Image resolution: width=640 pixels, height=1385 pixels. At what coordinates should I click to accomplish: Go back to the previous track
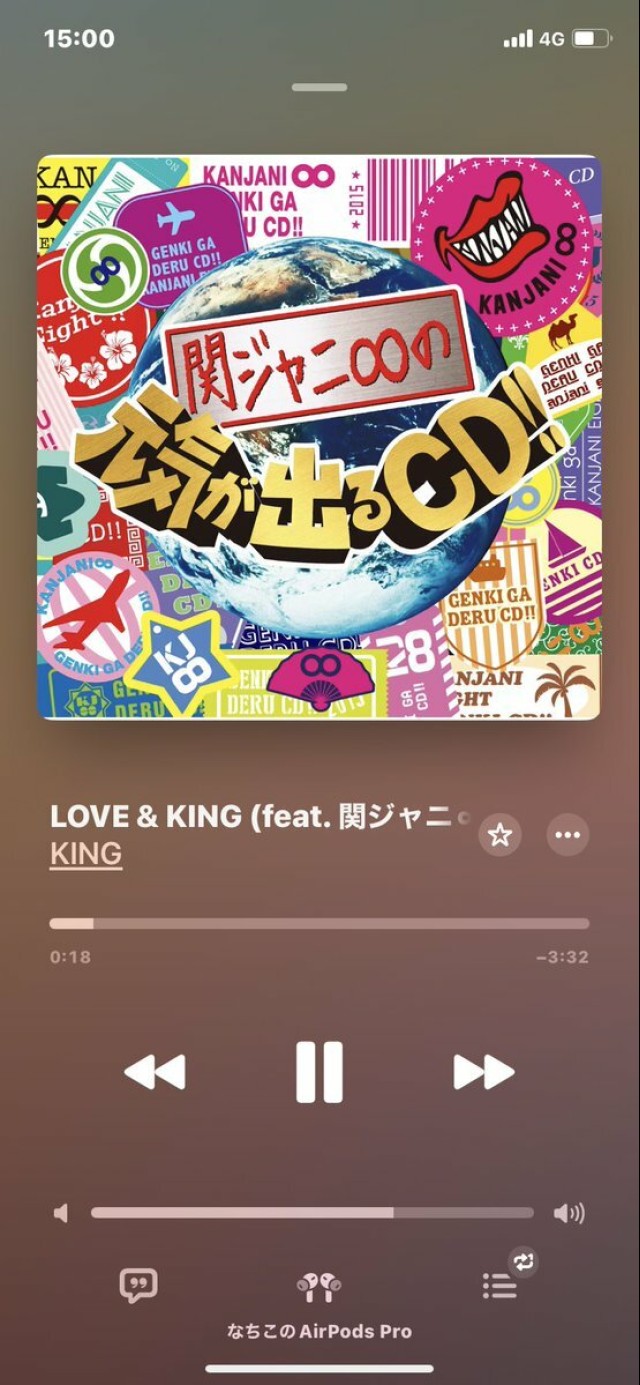coord(155,1072)
